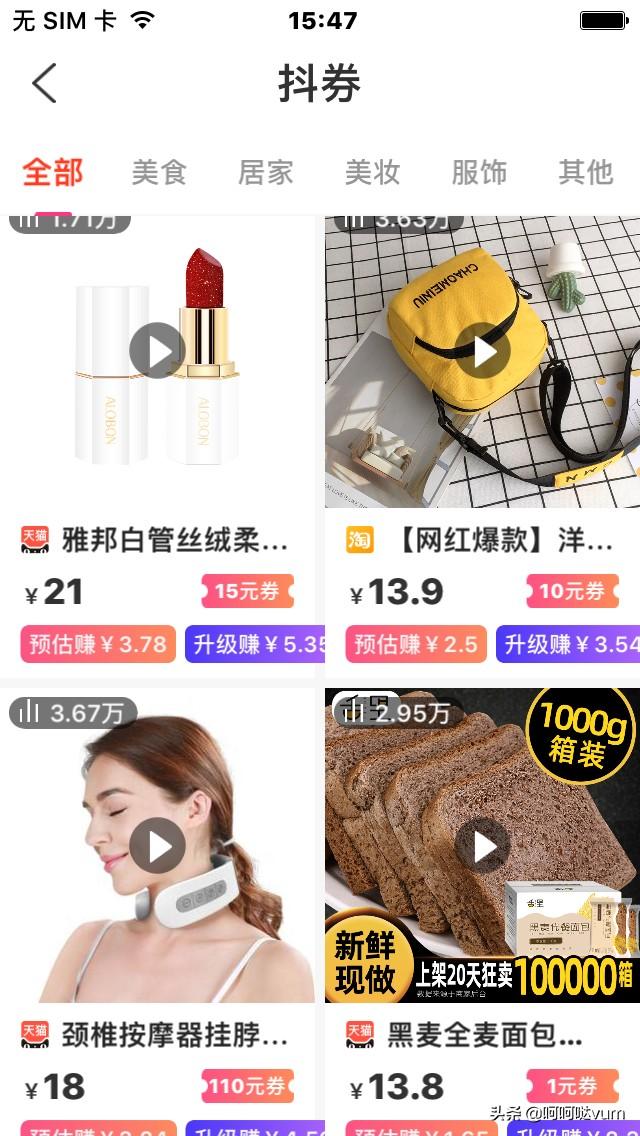The image size is (640, 1136).
Task: Claim the 10元券 coupon on the bag
Action: point(572,591)
